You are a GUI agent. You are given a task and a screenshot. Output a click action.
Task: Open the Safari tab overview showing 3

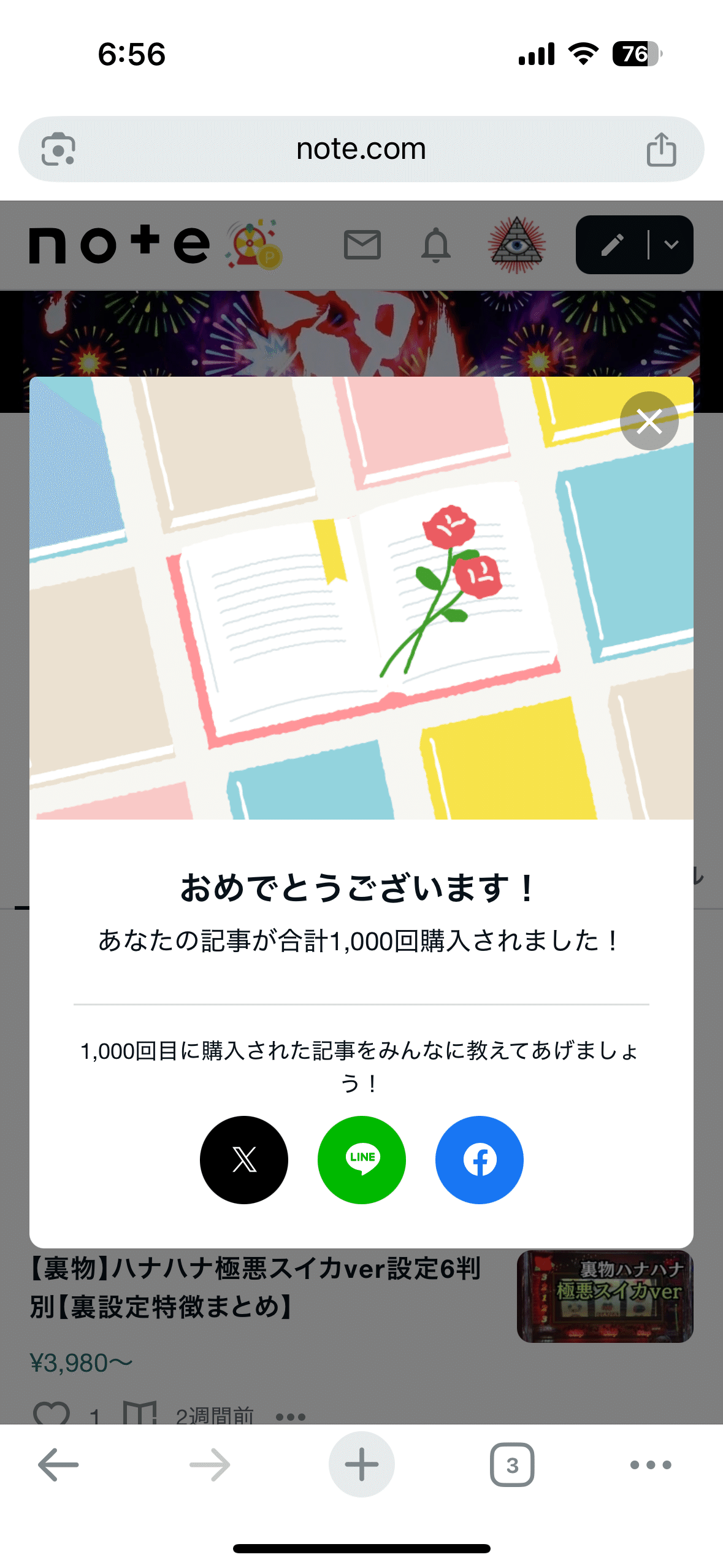(x=512, y=1464)
